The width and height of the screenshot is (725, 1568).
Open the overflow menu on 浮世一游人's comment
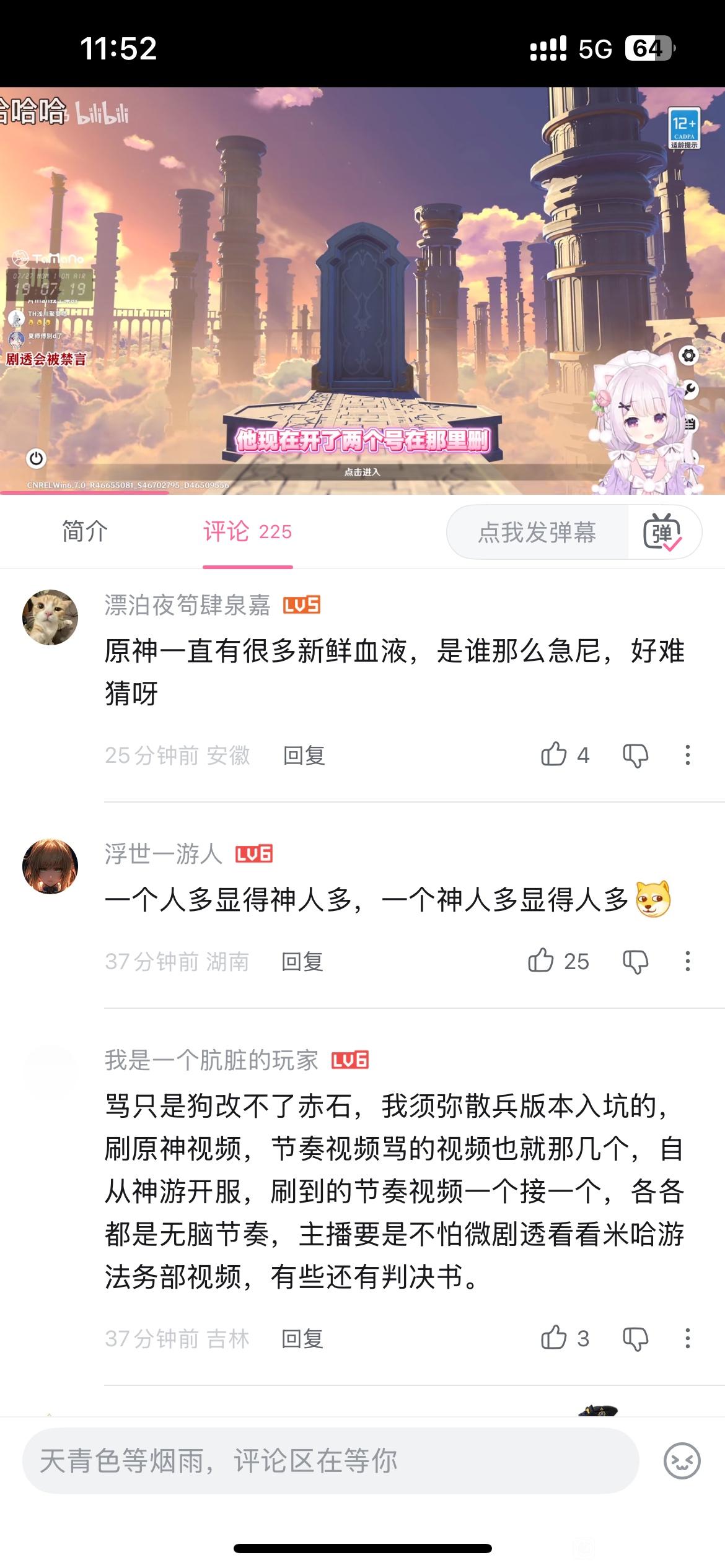pyautogui.click(x=687, y=962)
